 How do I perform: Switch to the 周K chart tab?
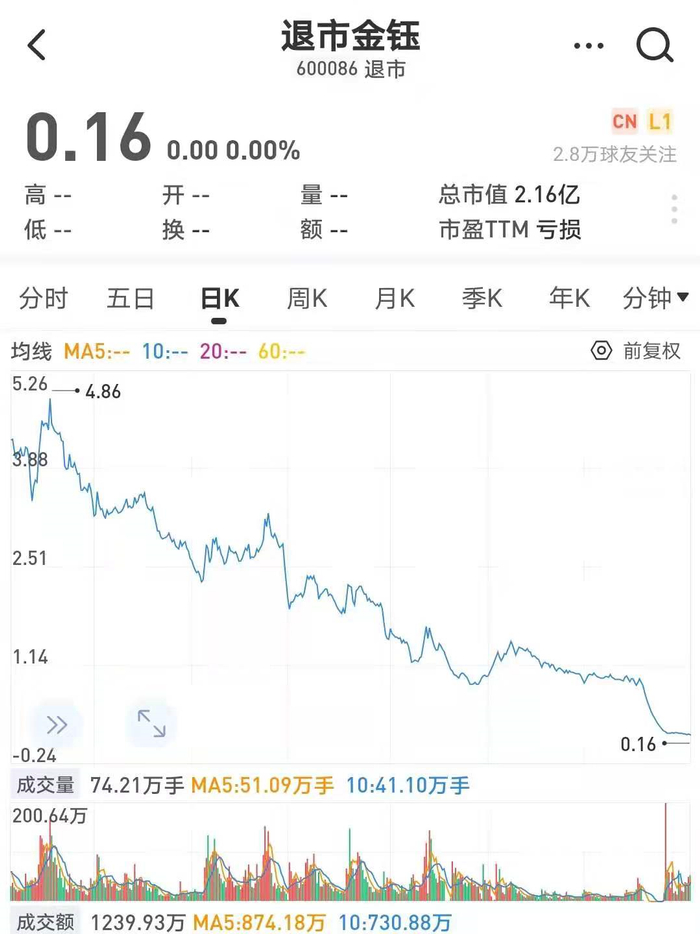click(307, 298)
